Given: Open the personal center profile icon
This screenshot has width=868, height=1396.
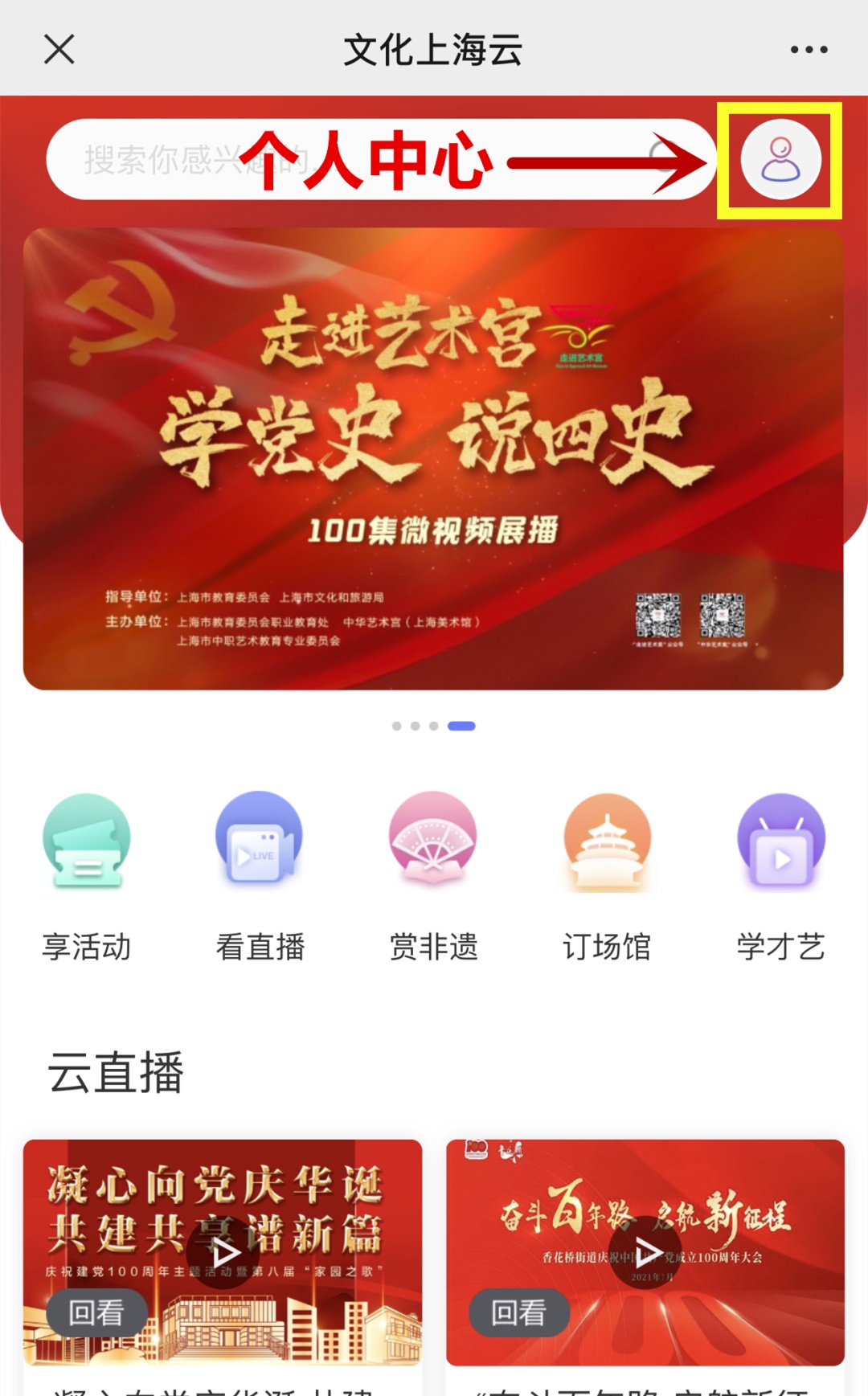Looking at the screenshot, I should [780, 160].
